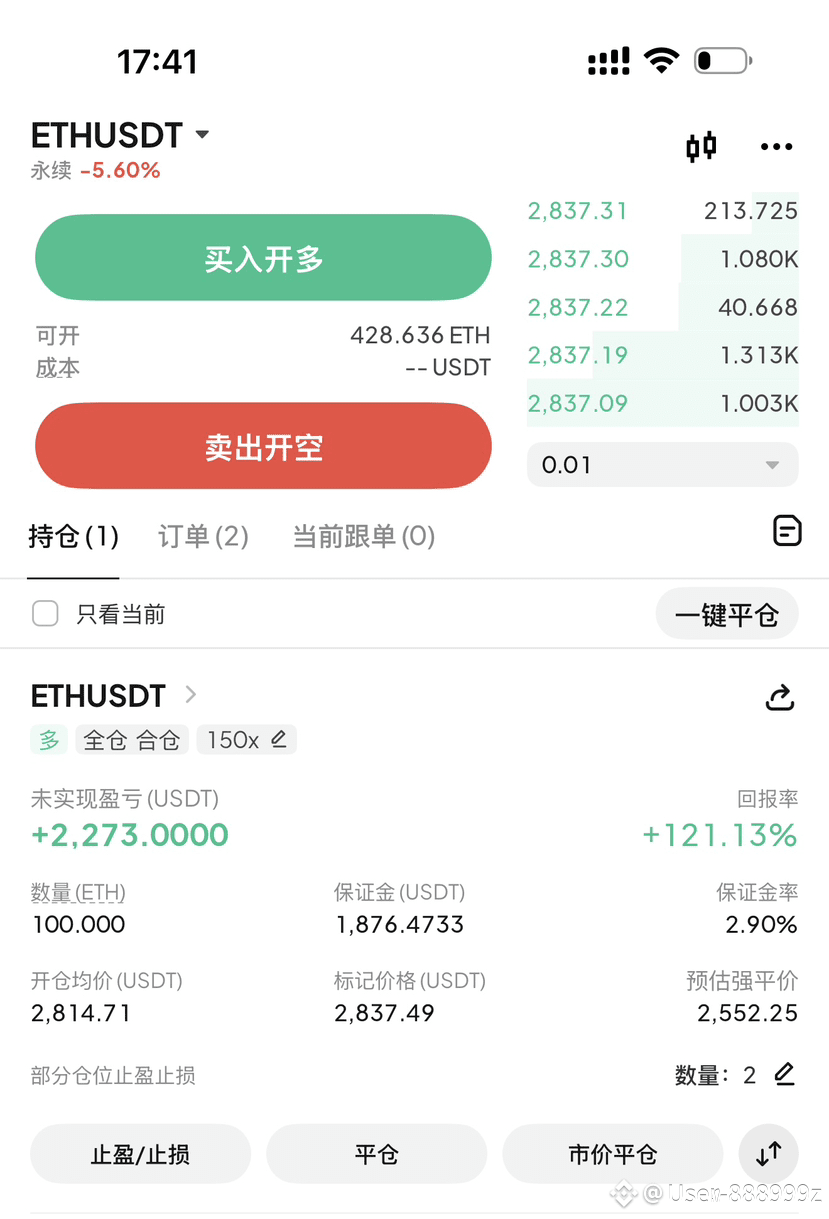829x1219 pixels.
Task: Edit the 150x leverage setting
Action: [246, 740]
